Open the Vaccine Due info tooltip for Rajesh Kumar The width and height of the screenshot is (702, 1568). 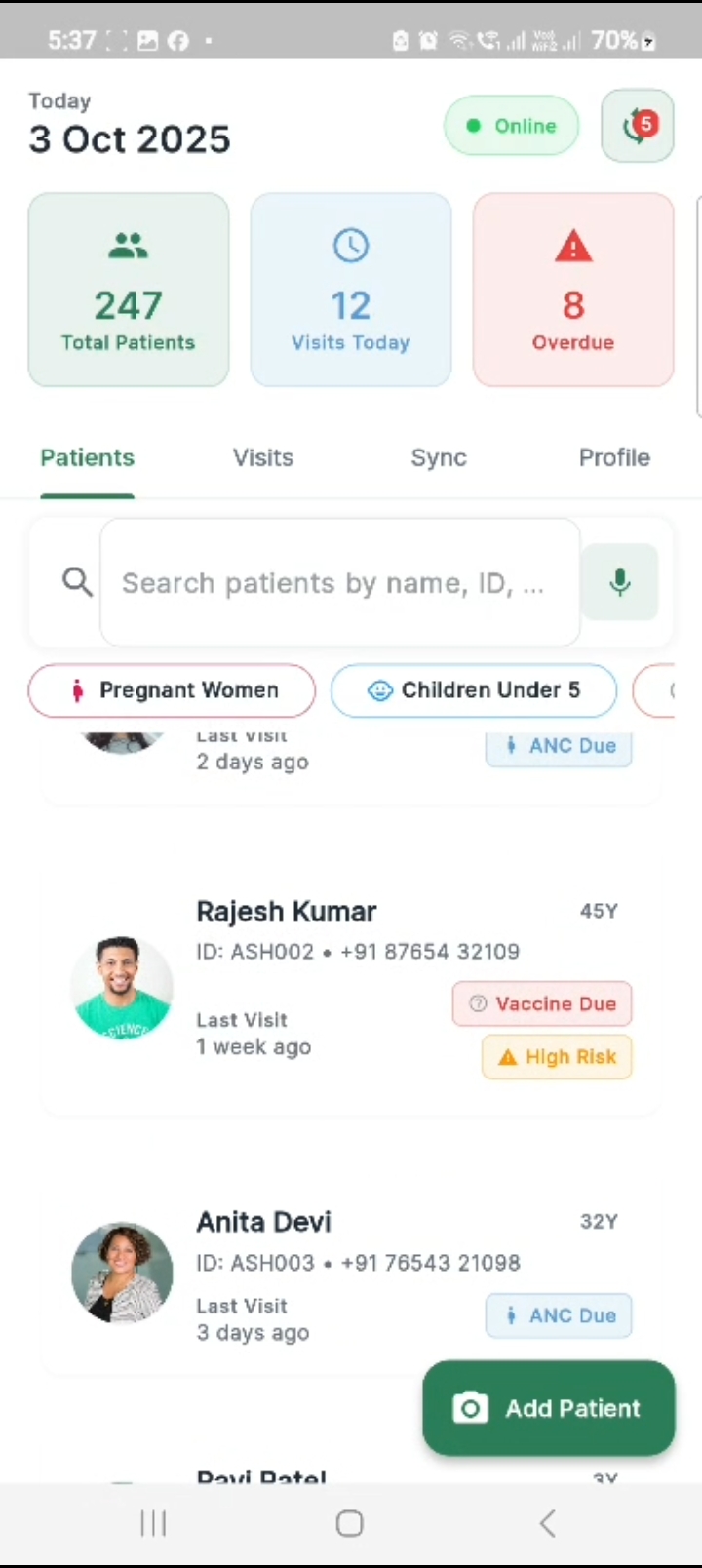pos(478,1003)
